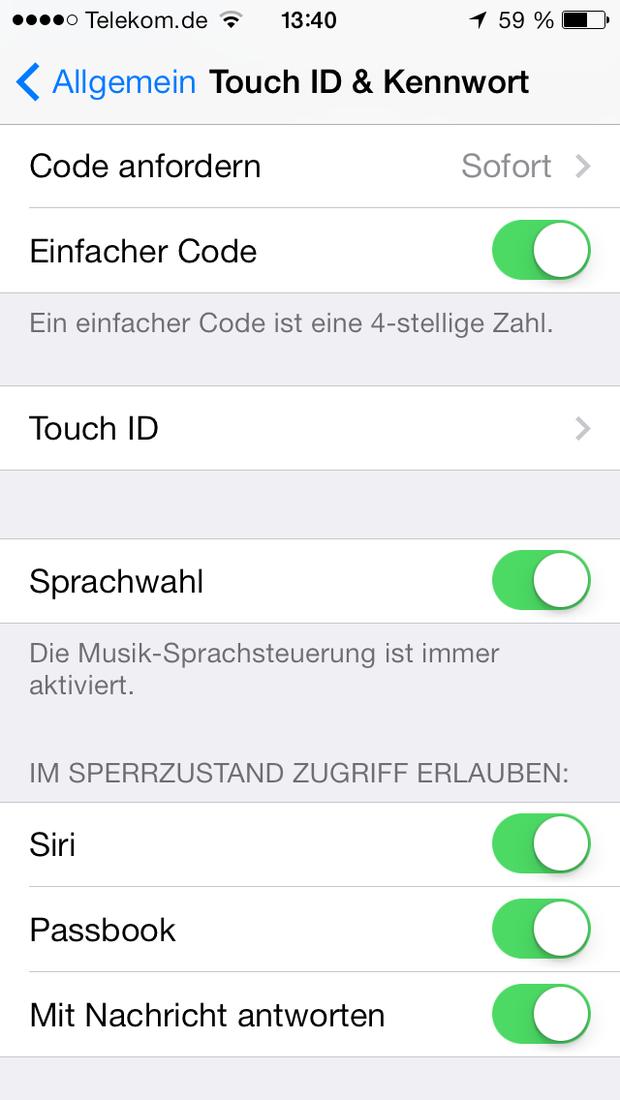The height and width of the screenshot is (1100, 620).
Task: Open the Code anfordern setting
Action: tap(310, 166)
